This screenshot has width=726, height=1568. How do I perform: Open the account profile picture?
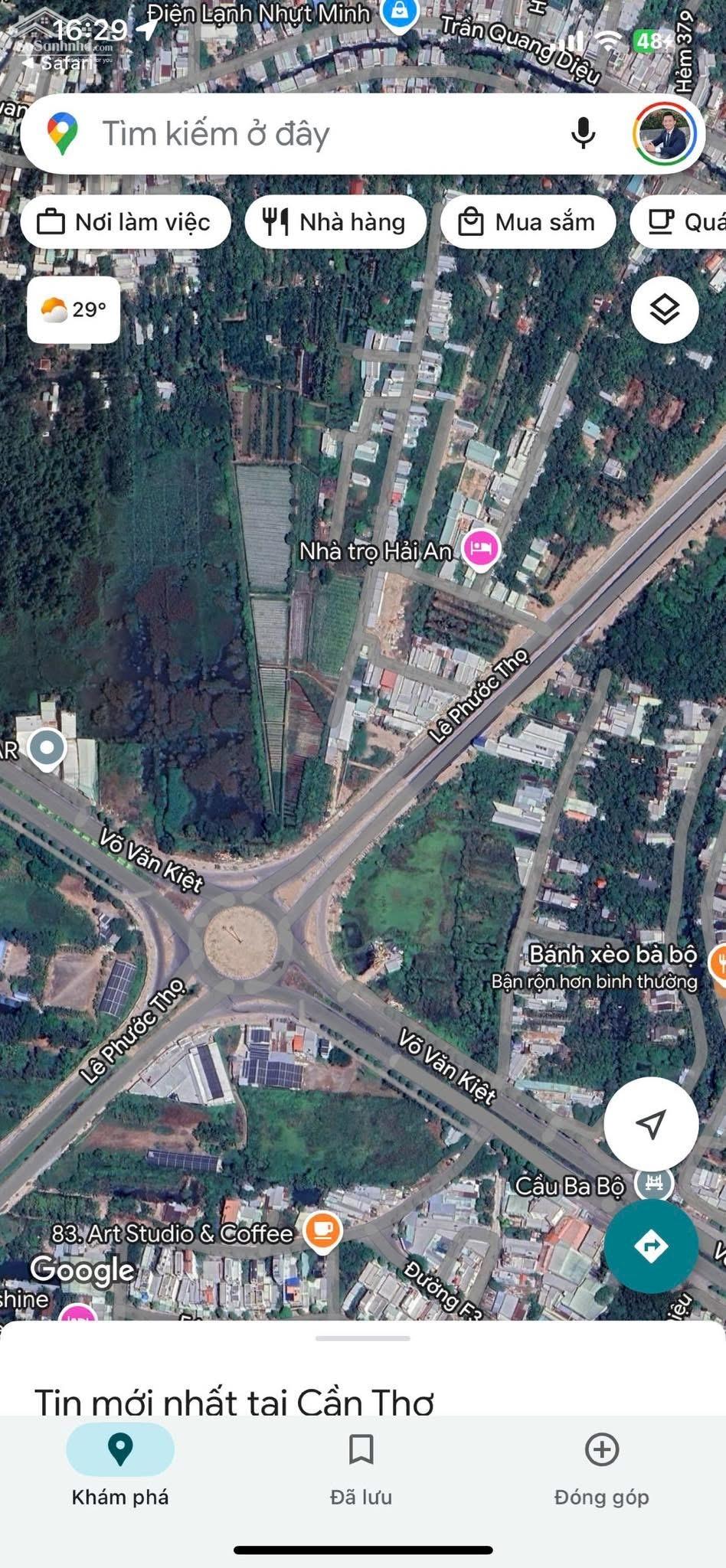pyautogui.click(x=665, y=133)
